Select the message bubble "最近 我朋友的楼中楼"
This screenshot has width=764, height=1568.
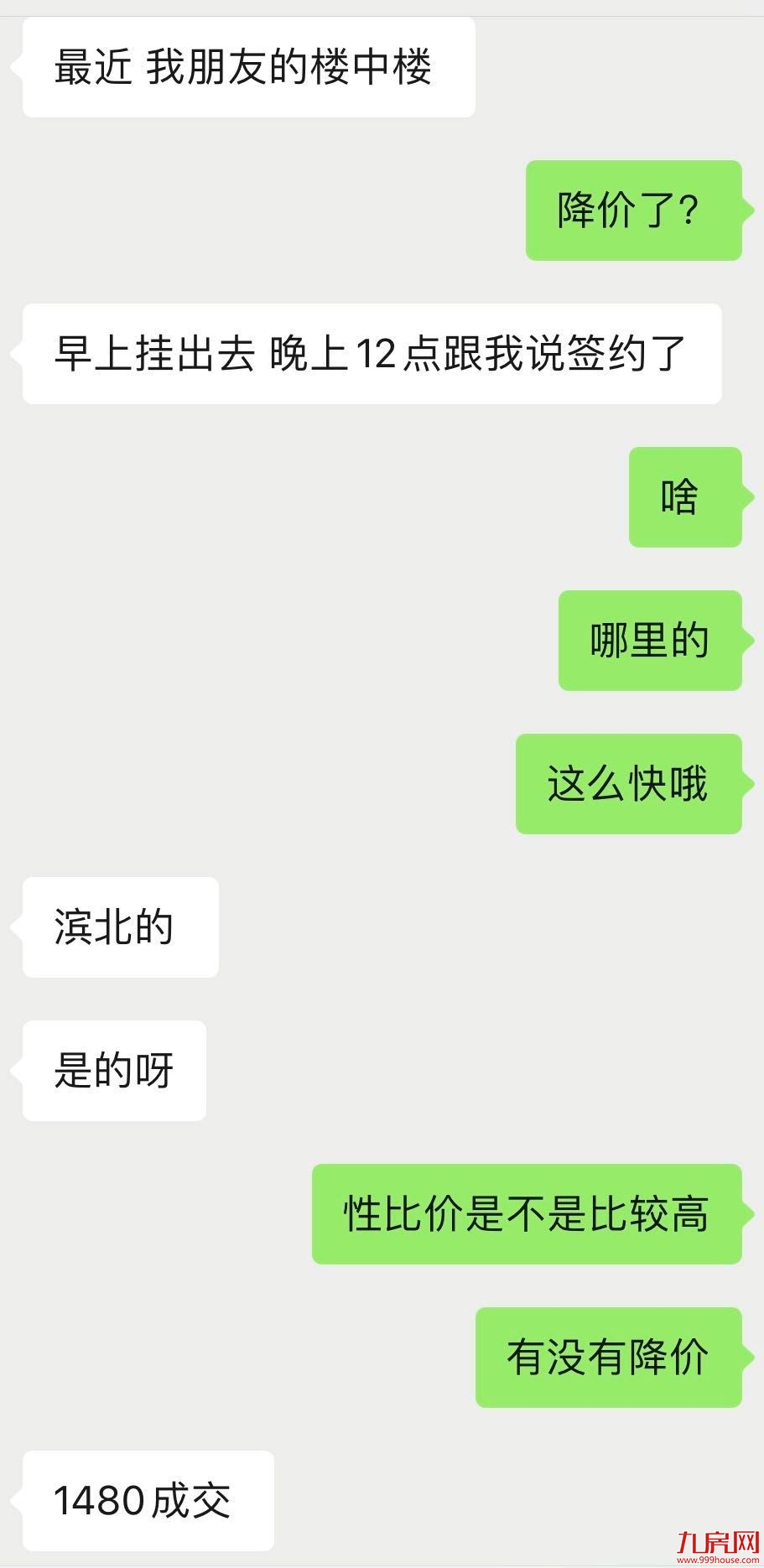[247, 67]
